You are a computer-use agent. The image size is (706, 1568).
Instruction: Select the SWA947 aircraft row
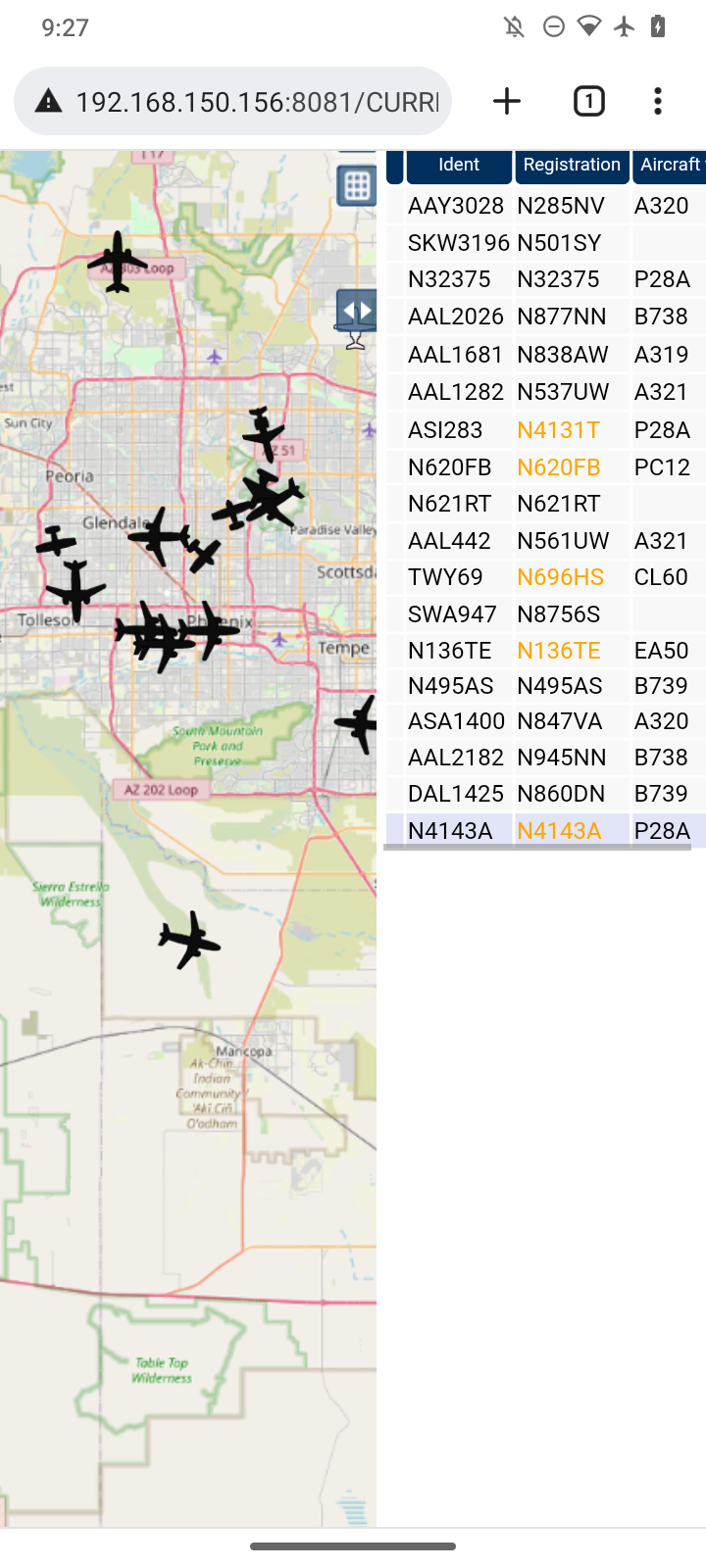coord(545,614)
